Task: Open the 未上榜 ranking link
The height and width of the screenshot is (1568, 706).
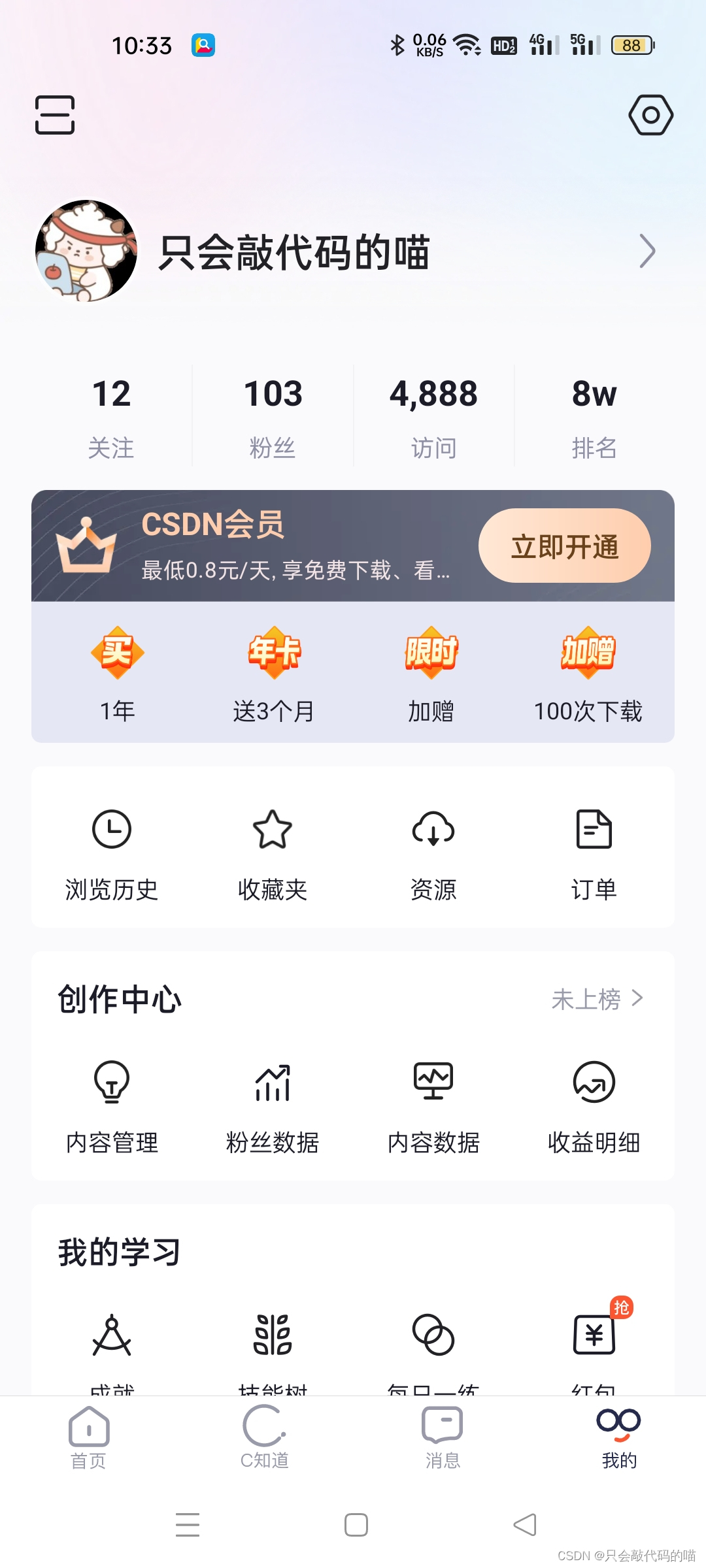Action: tap(597, 999)
